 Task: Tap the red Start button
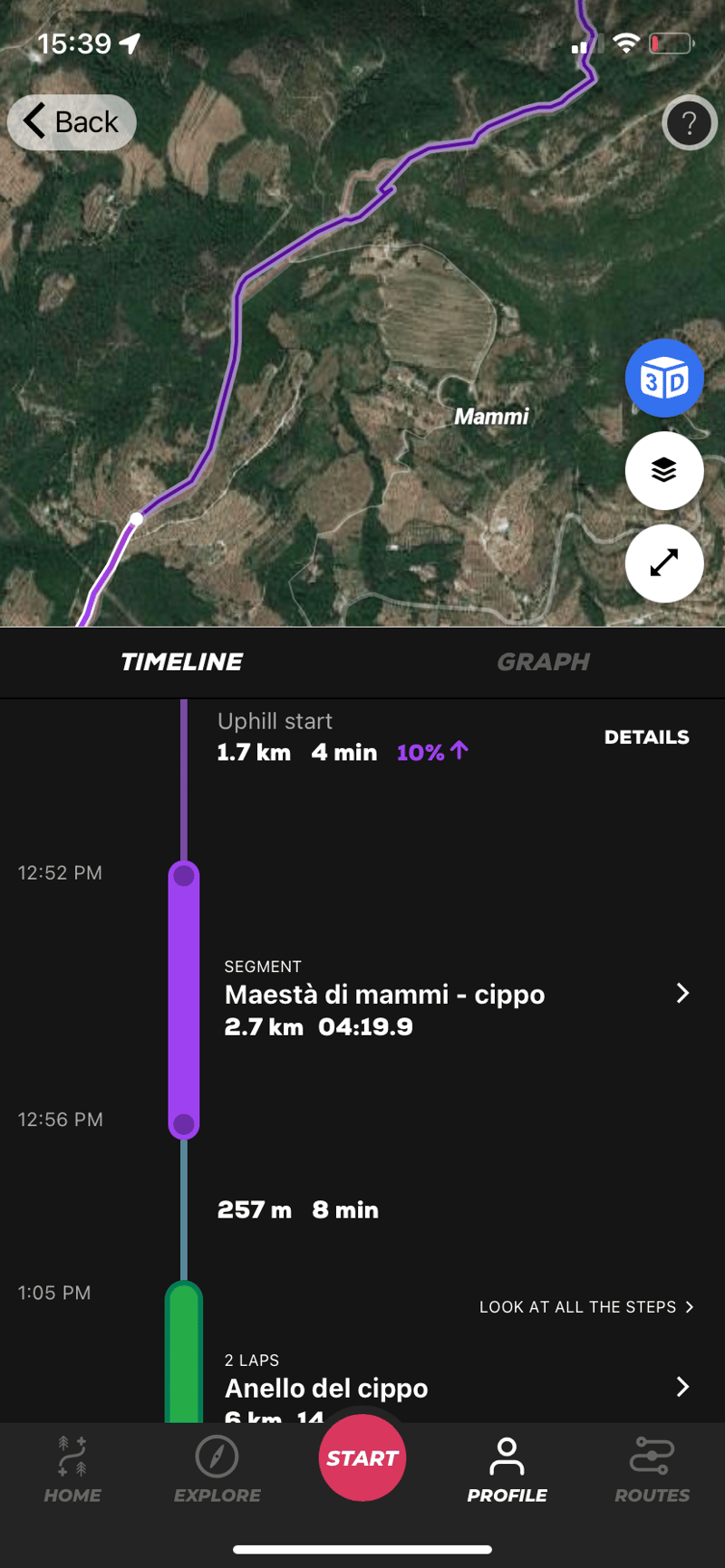[x=362, y=1457]
